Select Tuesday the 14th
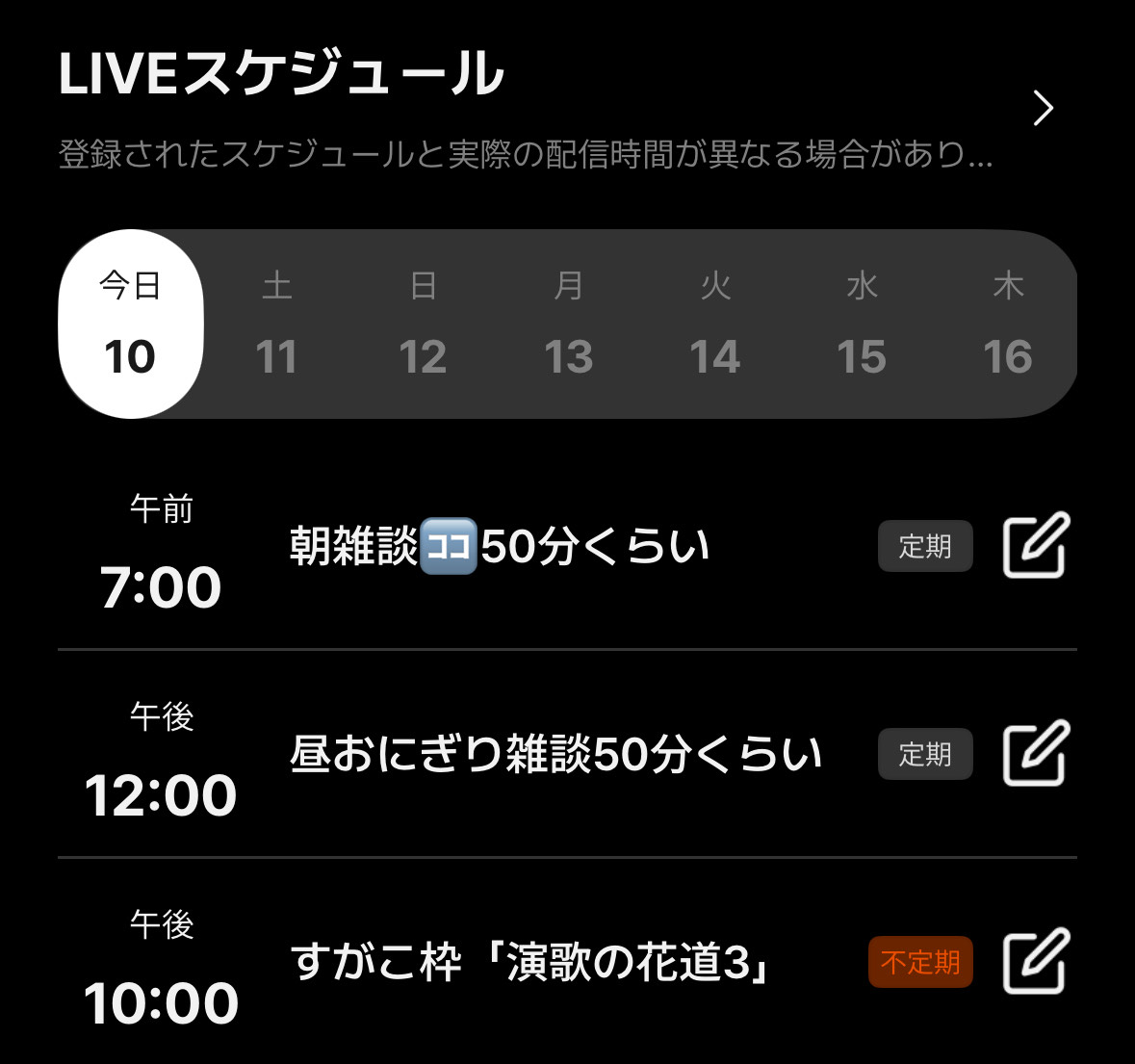The height and width of the screenshot is (1064, 1135). pos(715,324)
